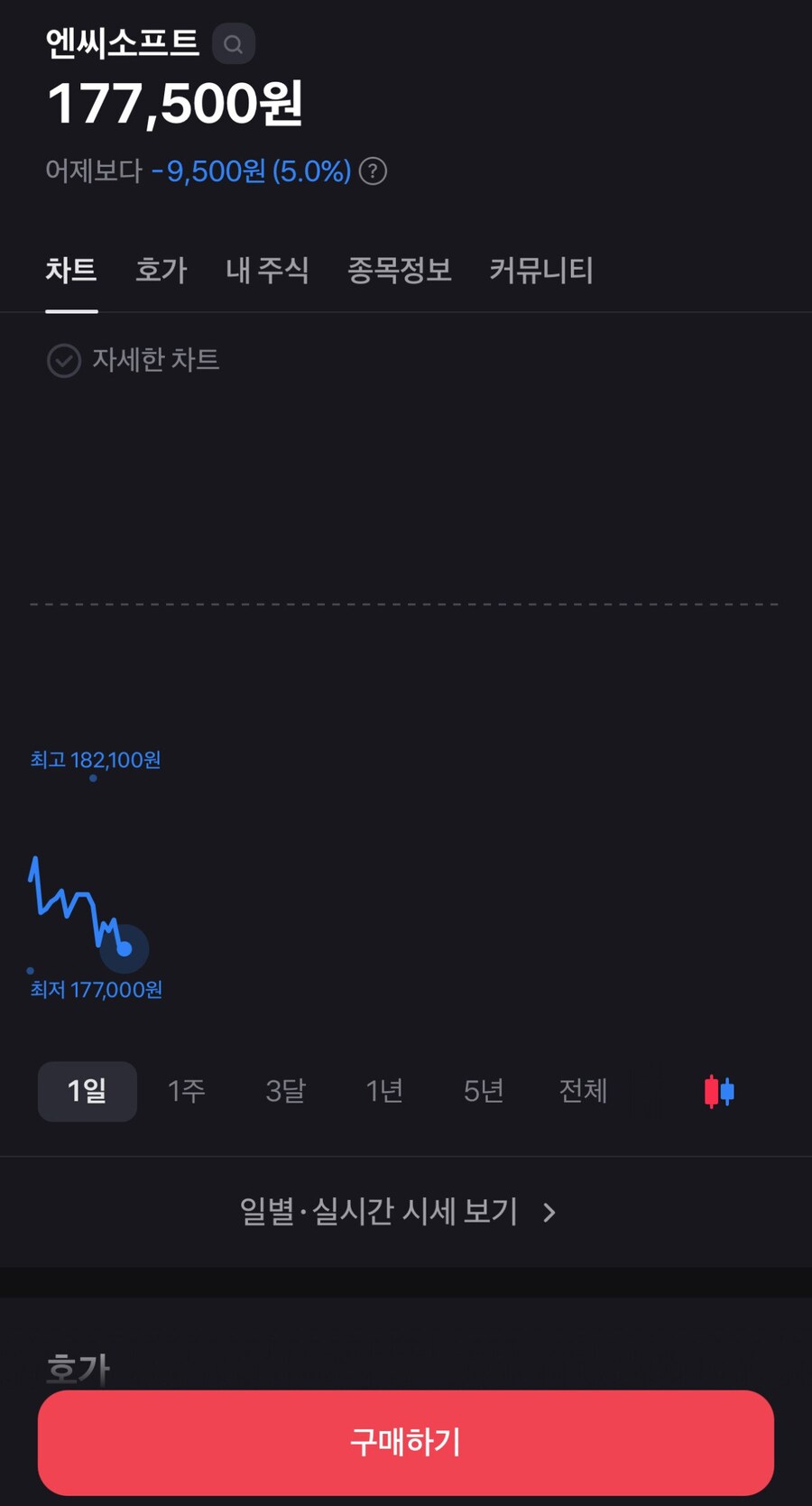This screenshot has width=812, height=1506.
Task: Open the stock search magnifier icon
Action: [x=233, y=43]
